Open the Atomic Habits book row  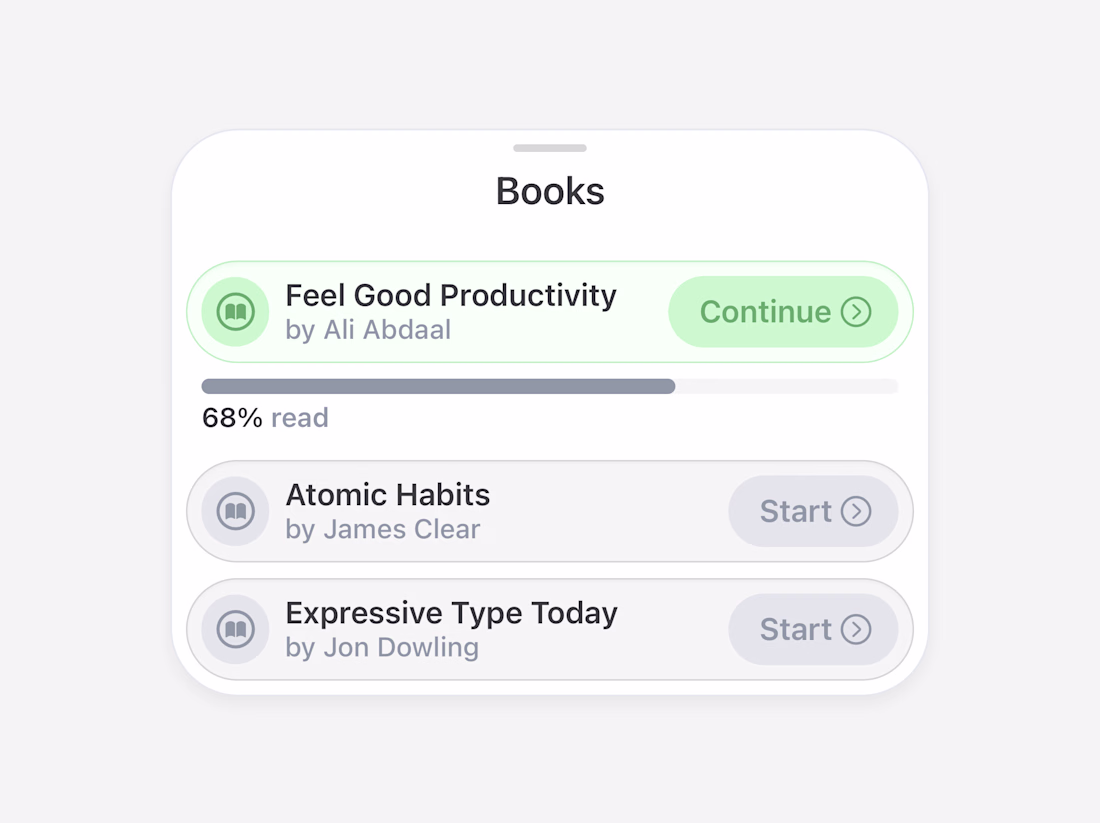[x=450, y=511]
